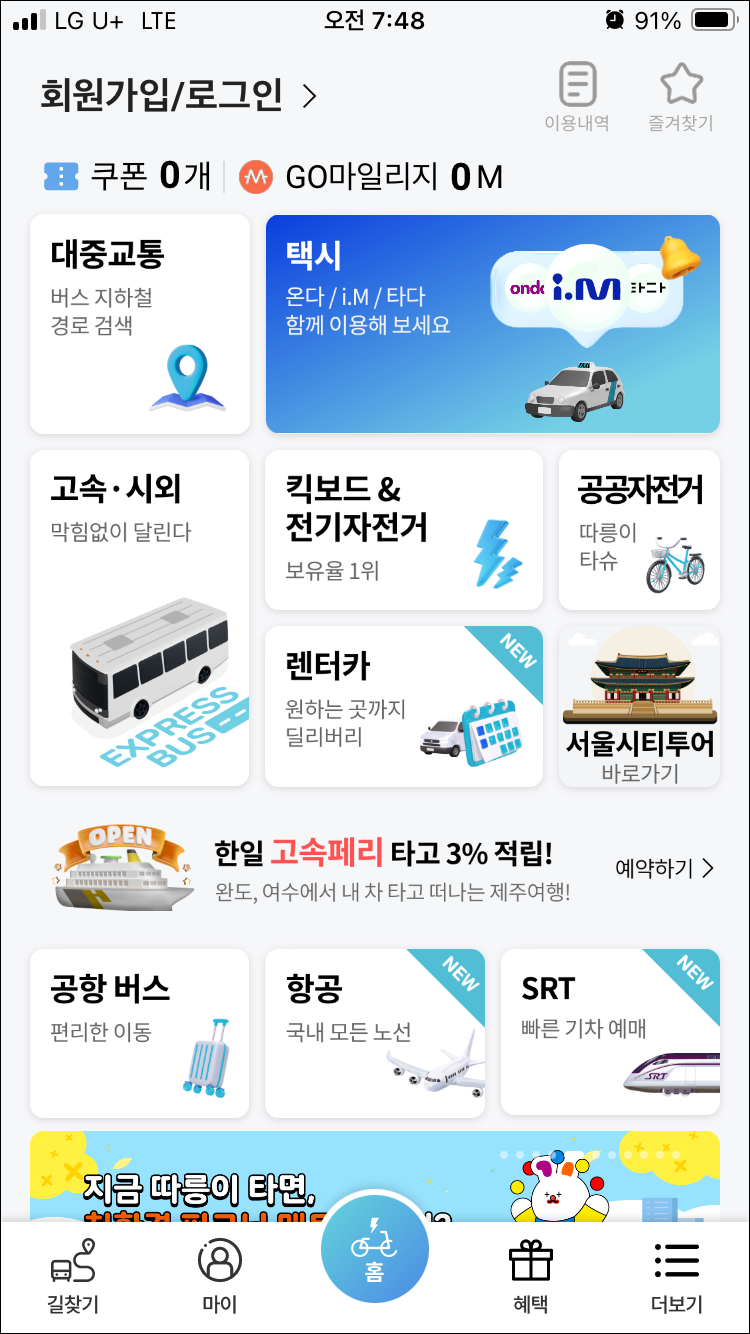Open the 렌터카 delivery service card
The height and width of the screenshot is (1334, 750).
click(x=404, y=705)
